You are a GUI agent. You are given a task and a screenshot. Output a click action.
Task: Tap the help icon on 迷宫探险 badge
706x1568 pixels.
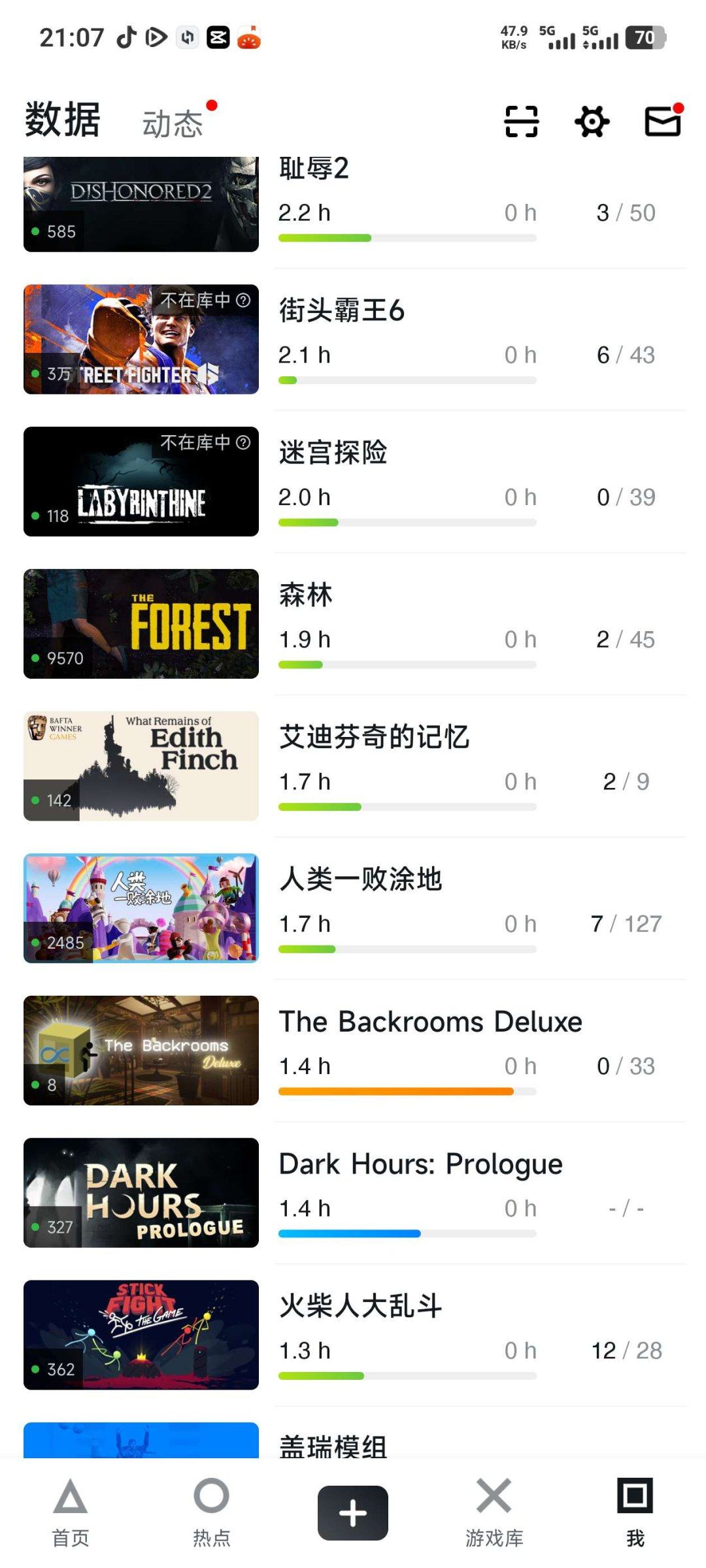point(244,442)
